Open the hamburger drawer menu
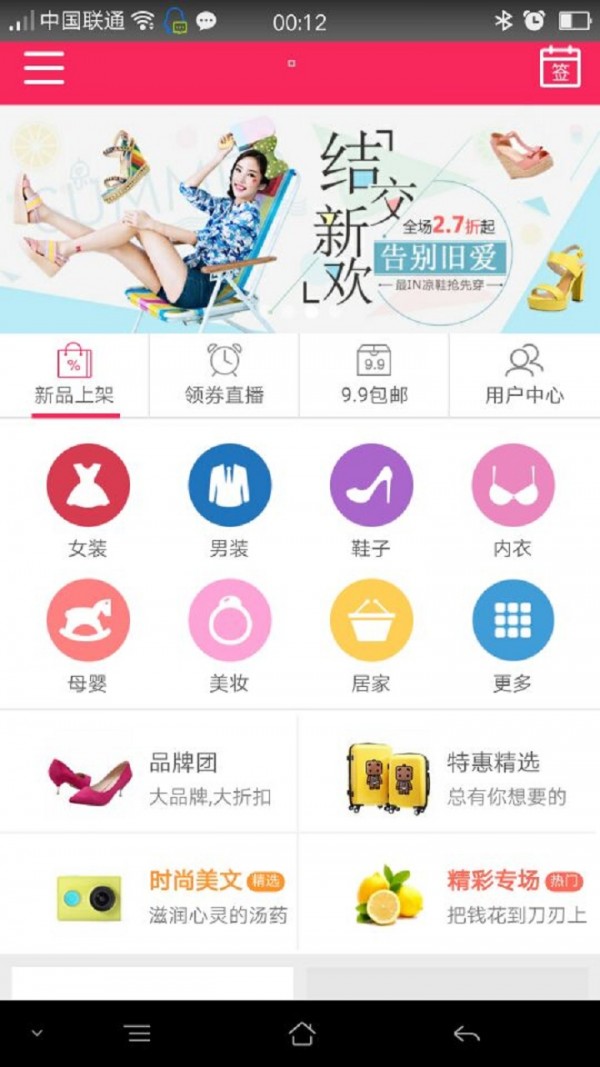Viewport: 600px width, 1067px height. [x=44, y=68]
